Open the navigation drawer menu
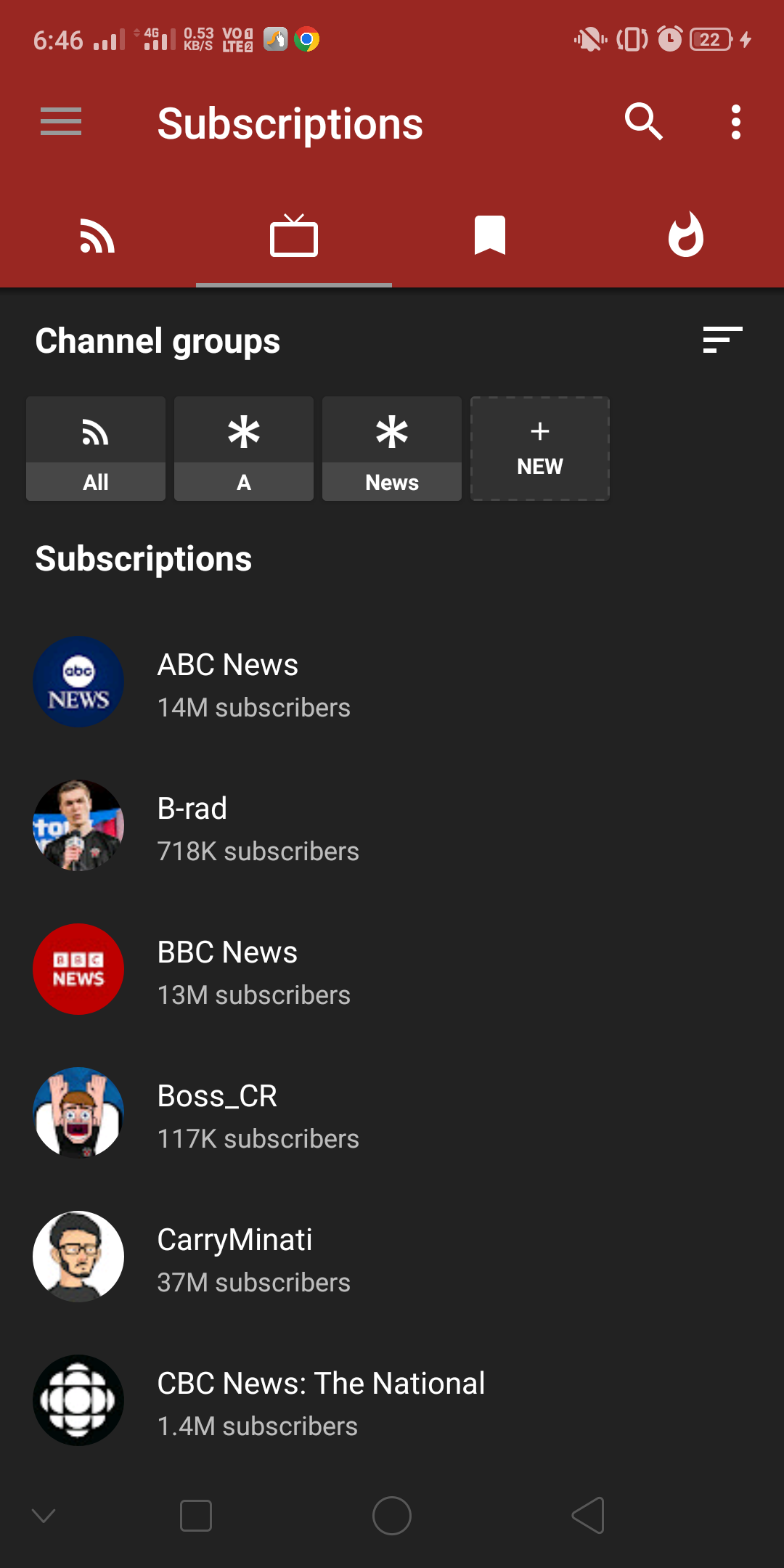Image resolution: width=784 pixels, height=1568 pixels. (x=61, y=122)
